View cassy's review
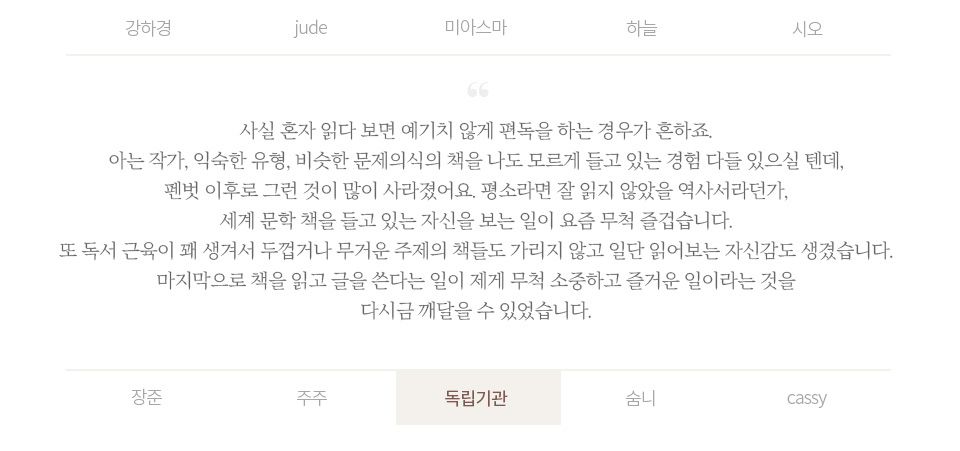Screen dimensions: 960x451 (x=806, y=398)
